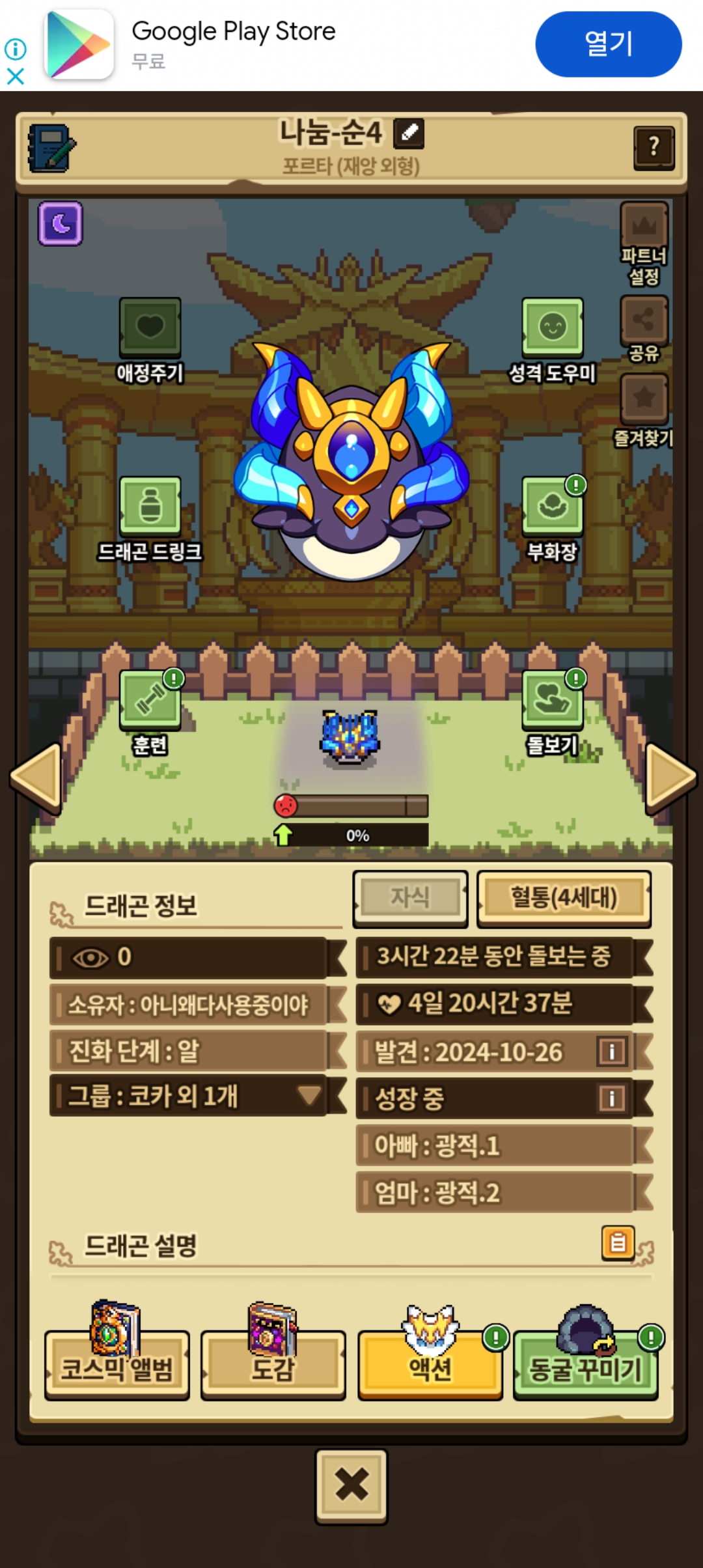
Task: Start 훈련 training
Action: (x=150, y=713)
